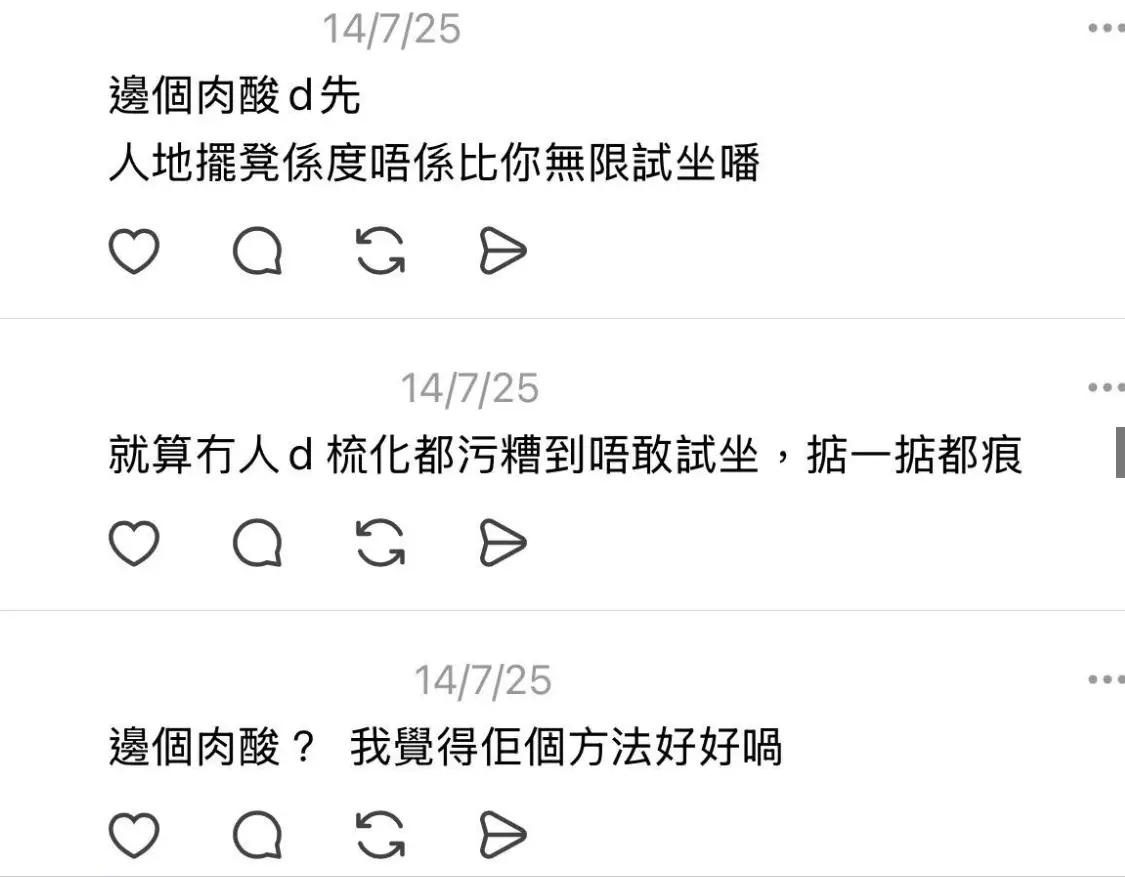Open more options for the 污糟 comment
Viewport: 1125px width, 877px height.
tap(1106, 387)
